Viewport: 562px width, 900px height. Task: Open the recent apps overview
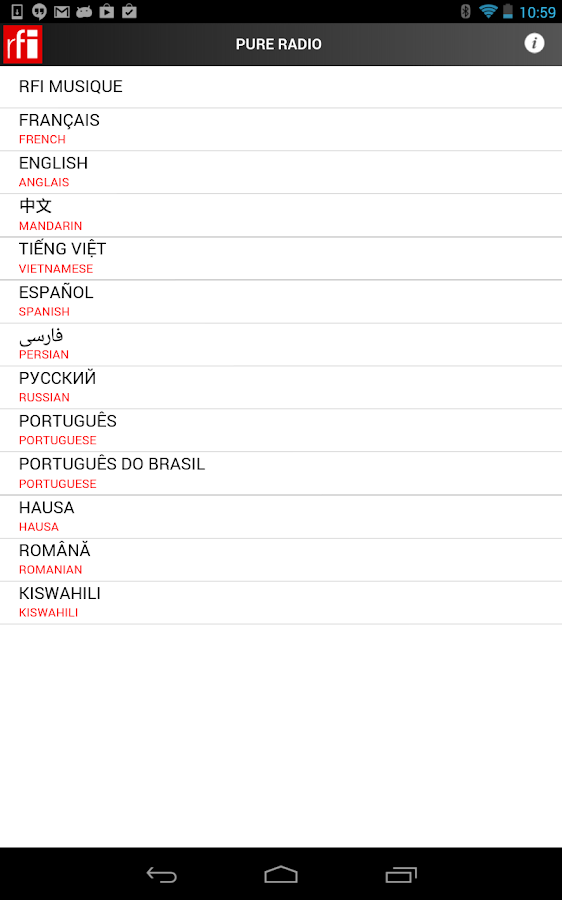pyautogui.click(x=401, y=874)
